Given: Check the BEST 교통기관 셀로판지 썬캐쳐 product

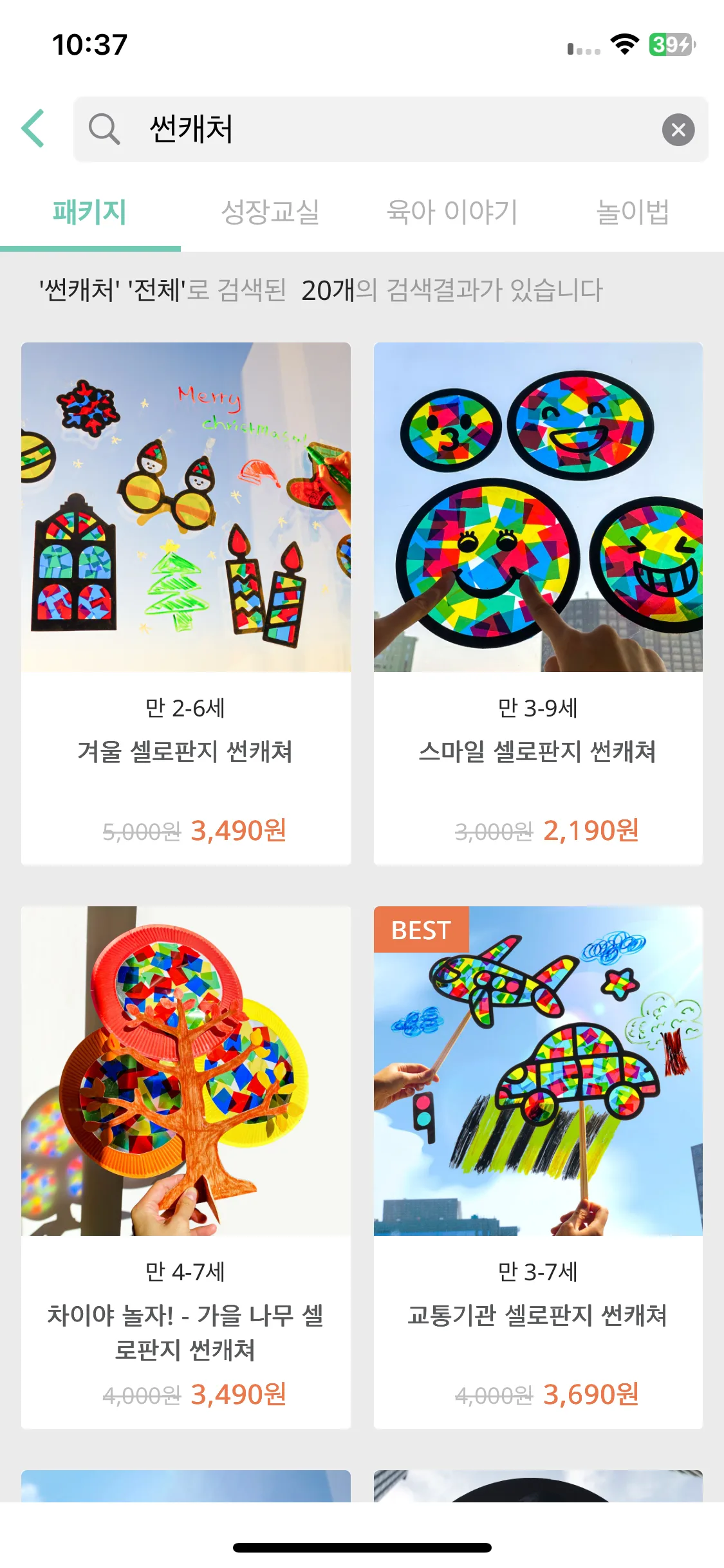Looking at the screenshot, I should tap(538, 1166).
